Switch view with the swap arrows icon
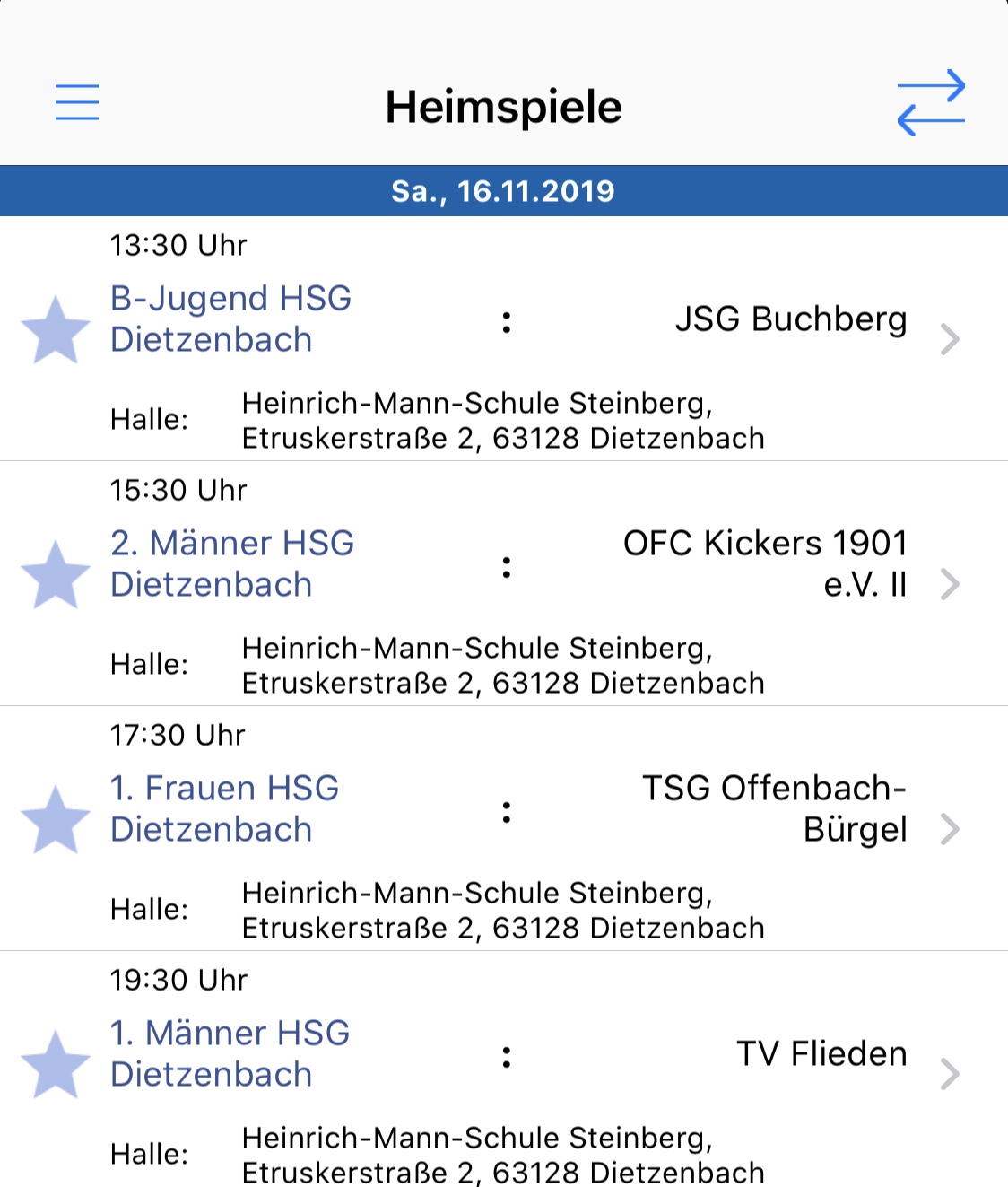1008x1187 pixels. (x=931, y=103)
